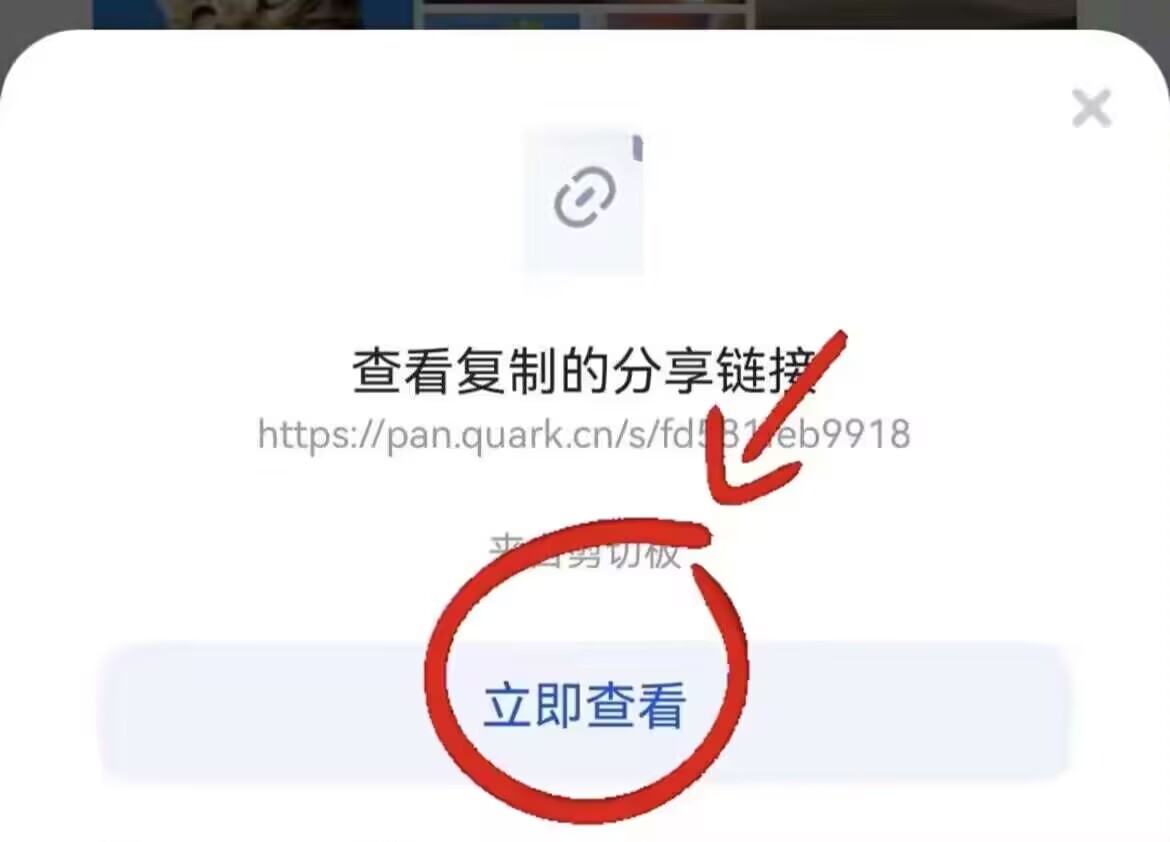
Task: Tap the 立即查看 button
Action: pyautogui.click(x=585, y=708)
